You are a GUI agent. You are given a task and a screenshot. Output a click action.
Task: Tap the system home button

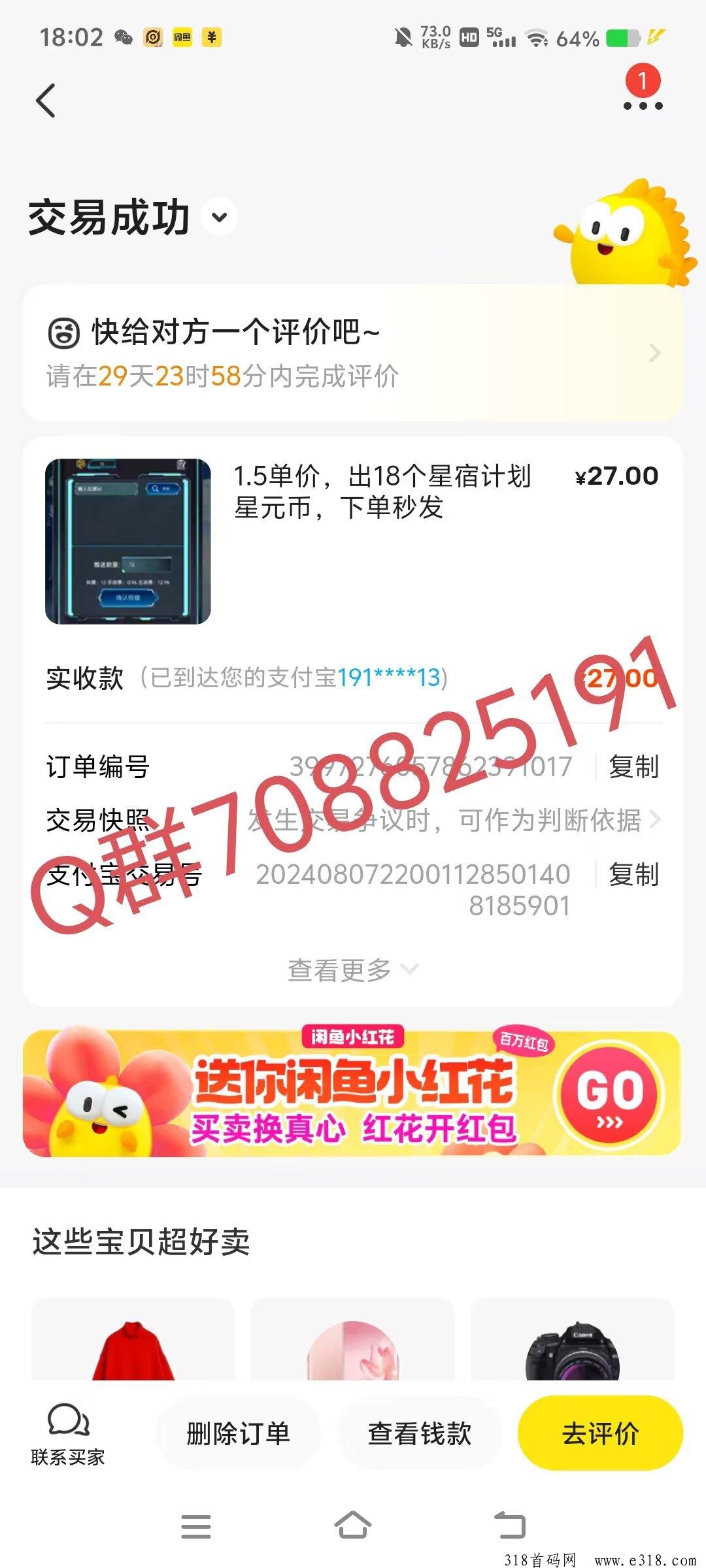tap(353, 1526)
